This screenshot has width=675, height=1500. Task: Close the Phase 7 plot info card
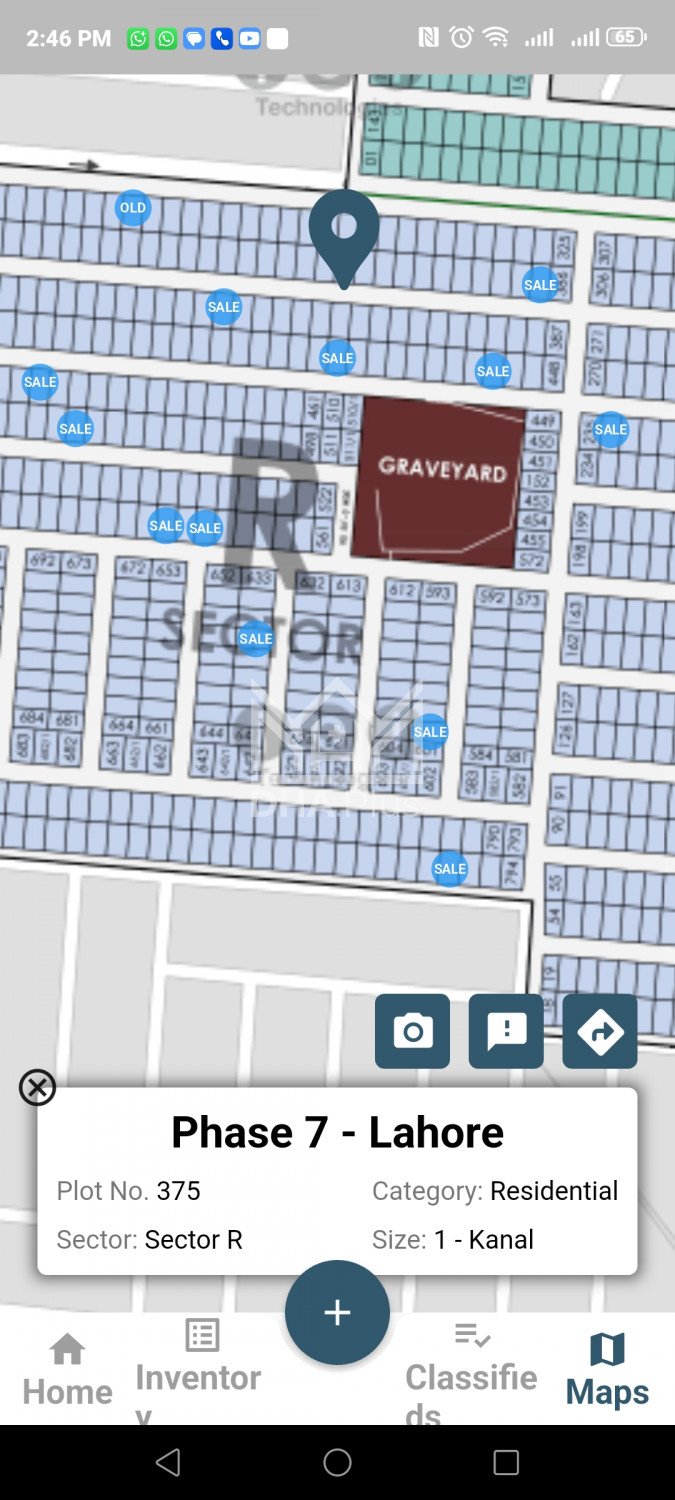pyautogui.click(x=37, y=1087)
